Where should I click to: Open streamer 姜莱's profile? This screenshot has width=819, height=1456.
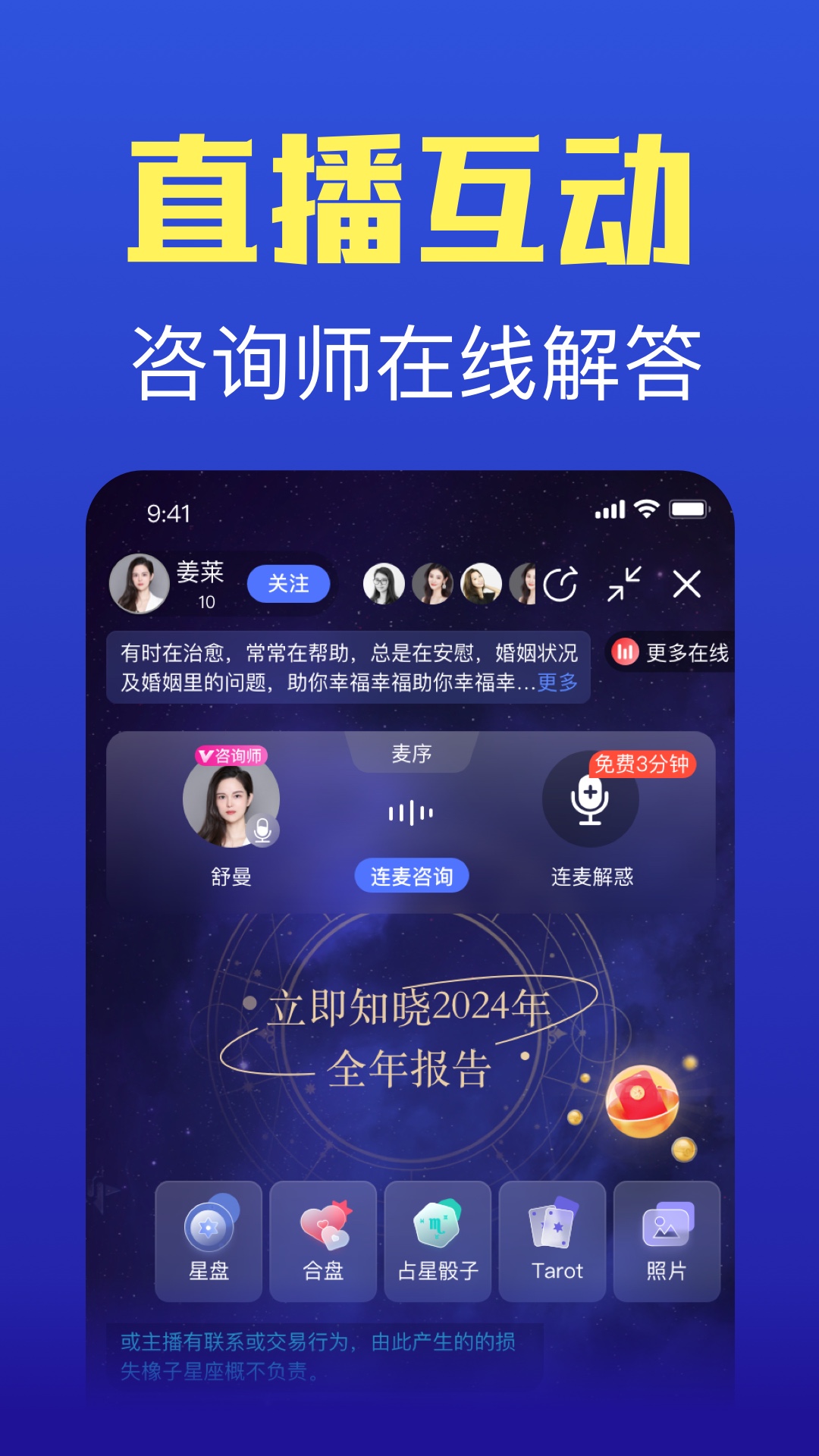pyautogui.click(x=140, y=581)
